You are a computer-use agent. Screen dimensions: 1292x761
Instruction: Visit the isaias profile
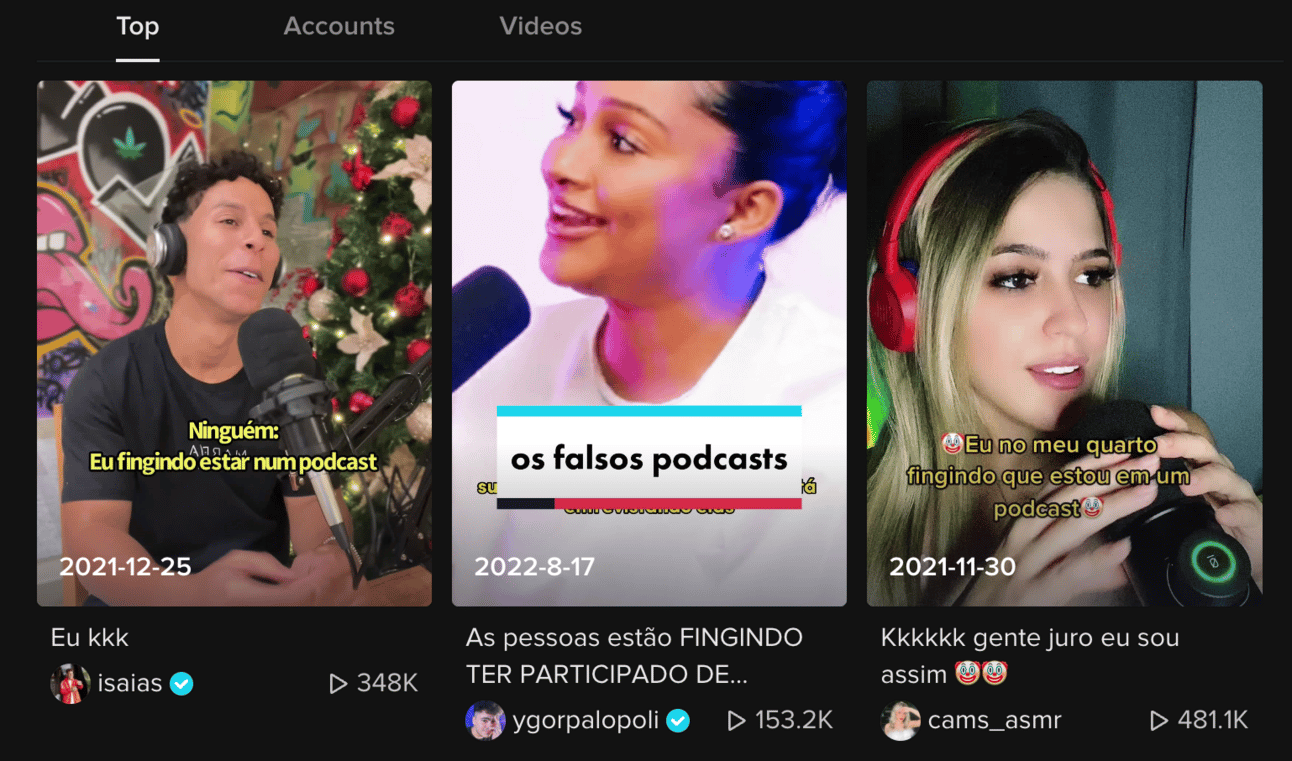[x=129, y=684]
